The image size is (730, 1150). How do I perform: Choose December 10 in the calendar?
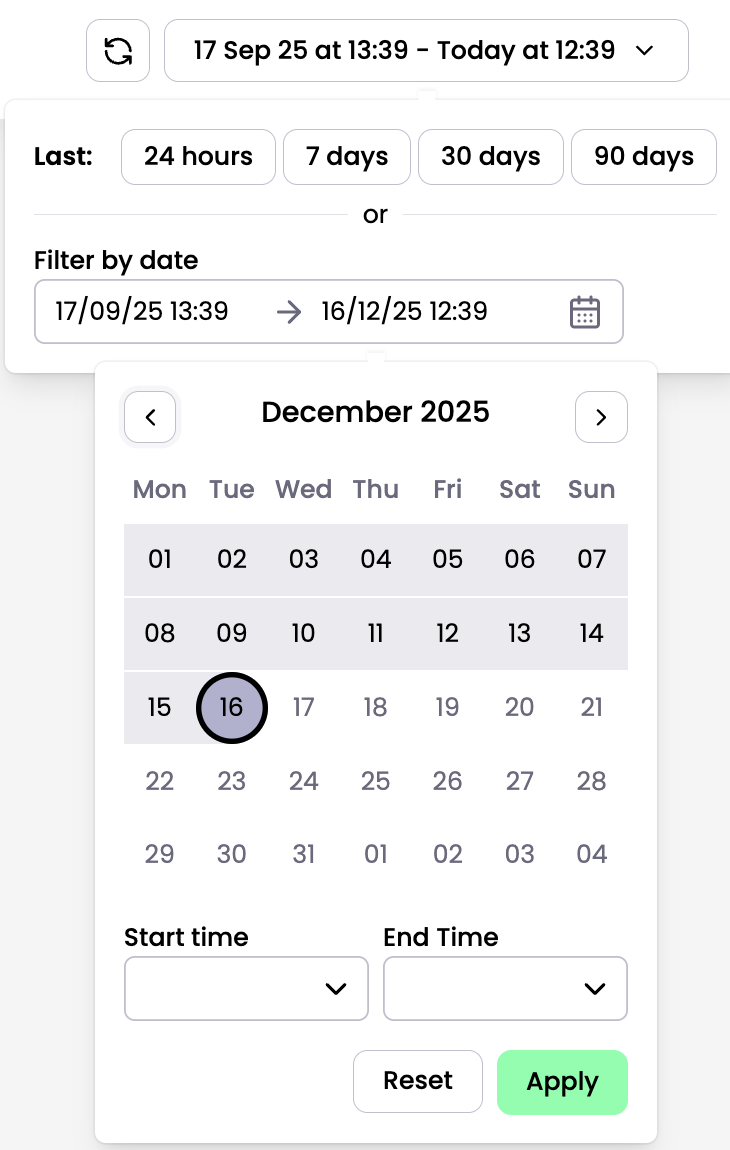pos(304,634)
